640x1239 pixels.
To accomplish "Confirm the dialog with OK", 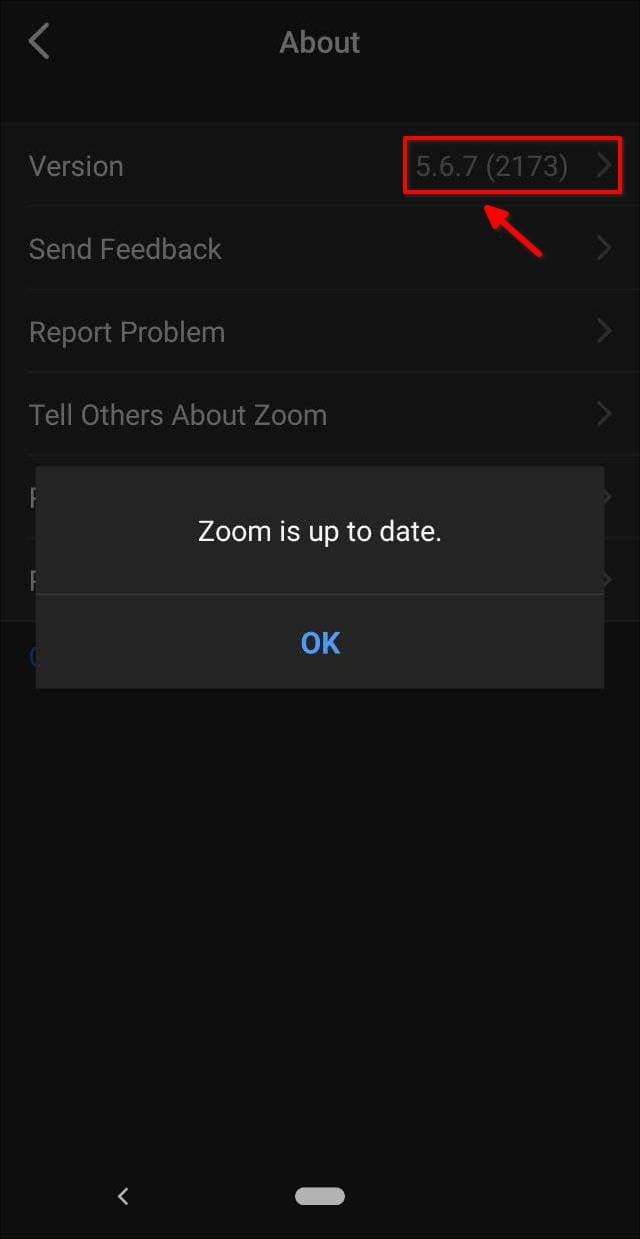I will point(320,642).
